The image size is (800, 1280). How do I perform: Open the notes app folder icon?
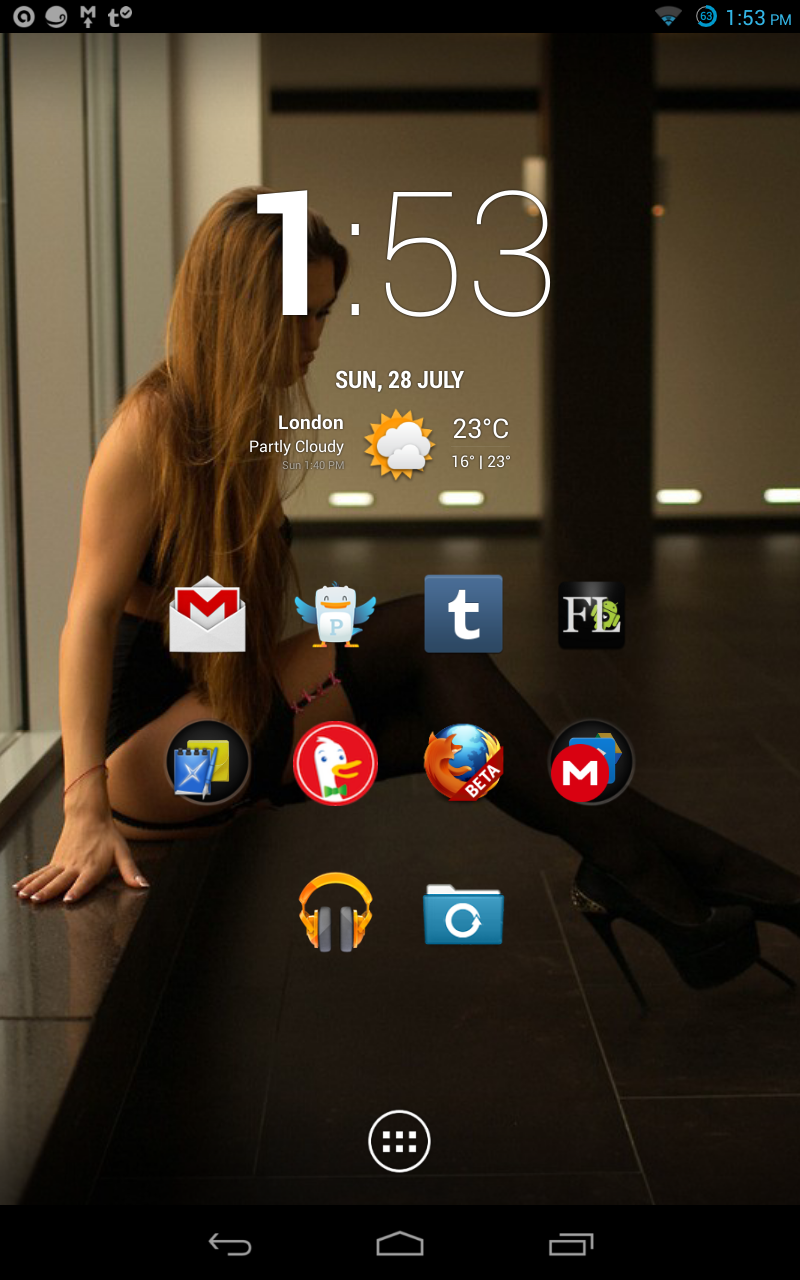[x=207, y=763]
